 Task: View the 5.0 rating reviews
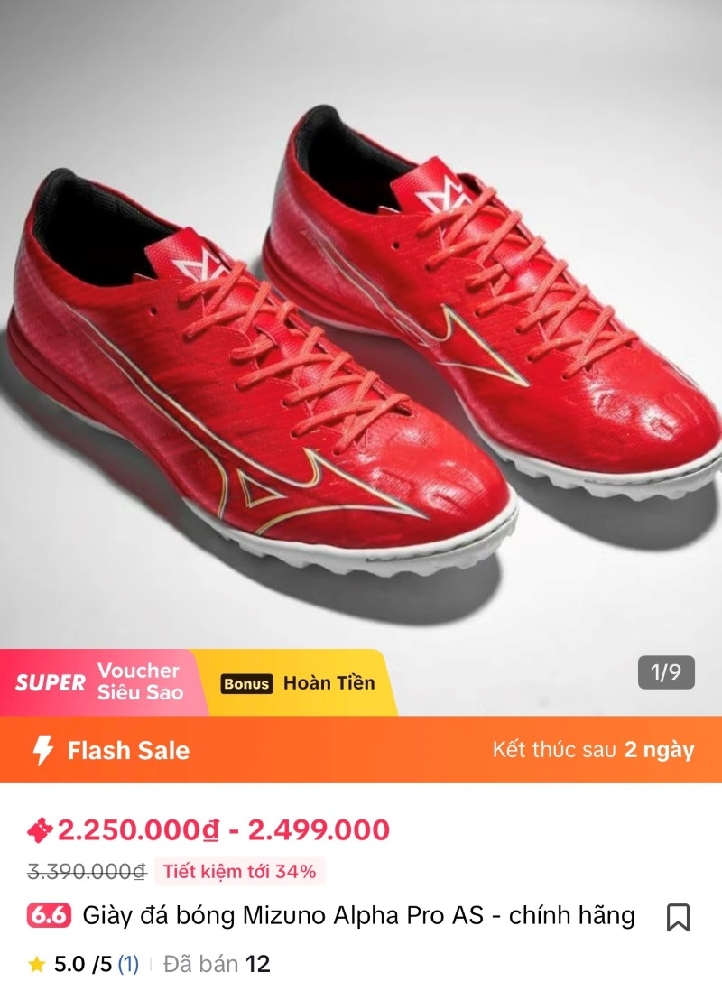point(84,964)
